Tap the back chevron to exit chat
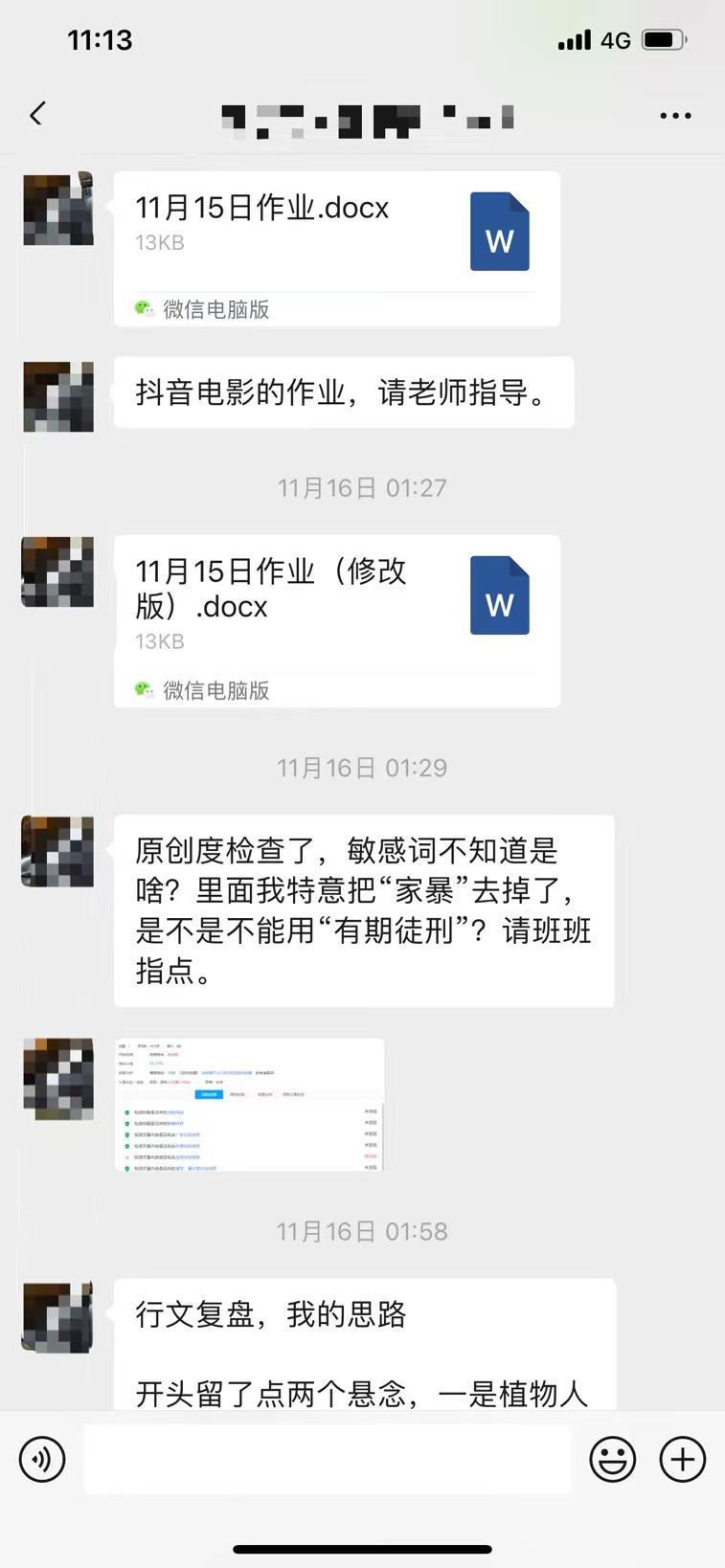Screen dimensions: 725x1568 (x=35, y=113)
